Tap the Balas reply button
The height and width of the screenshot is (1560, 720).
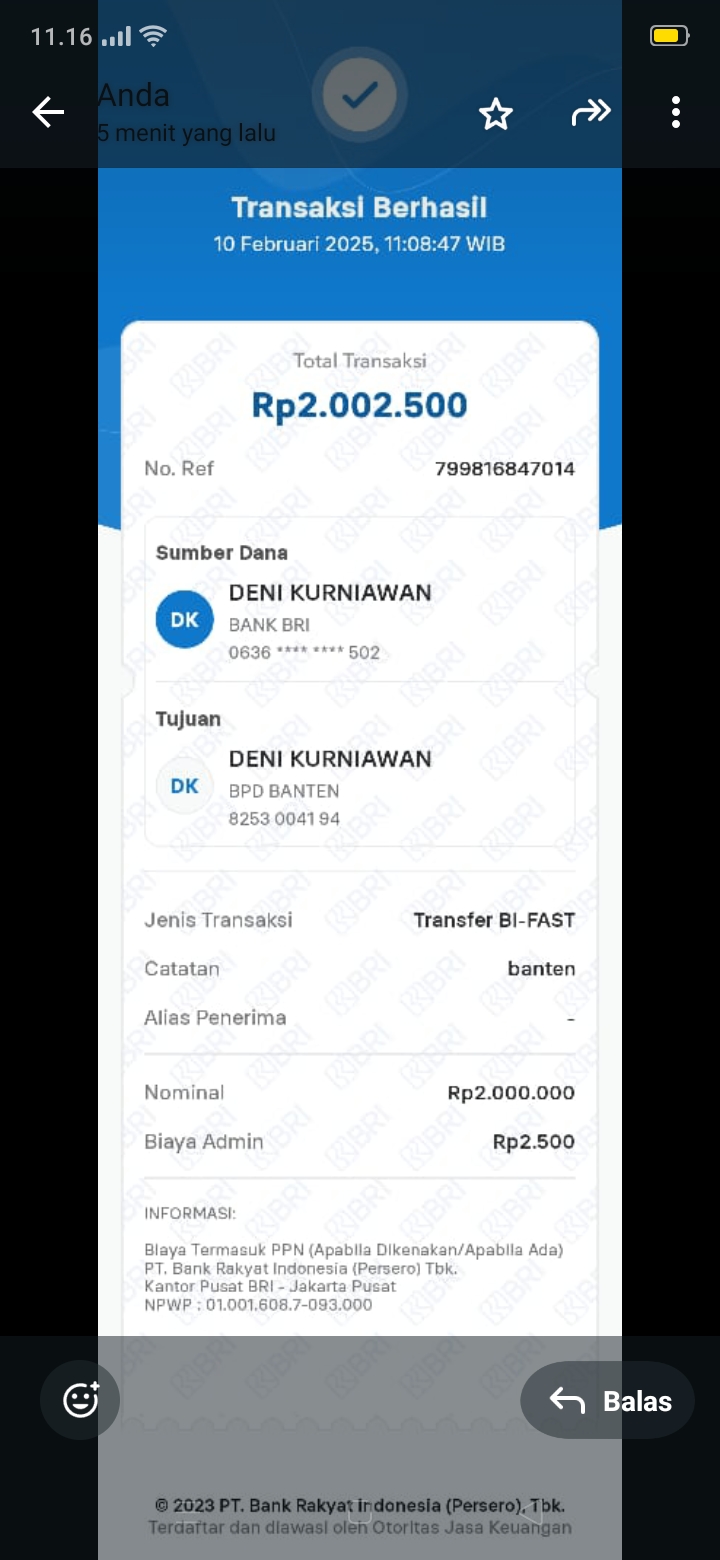click(607, 1401)
